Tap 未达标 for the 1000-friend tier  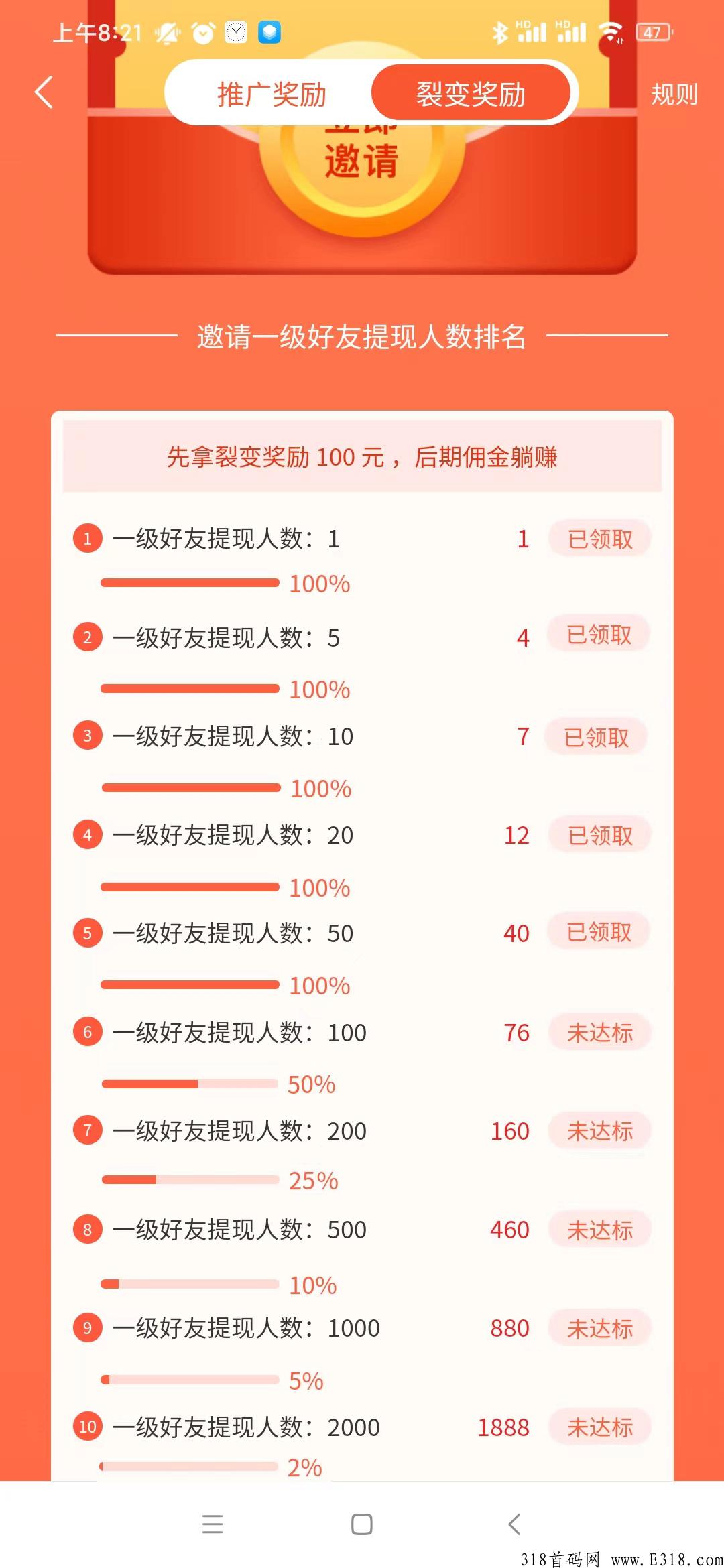point(600,1328)
